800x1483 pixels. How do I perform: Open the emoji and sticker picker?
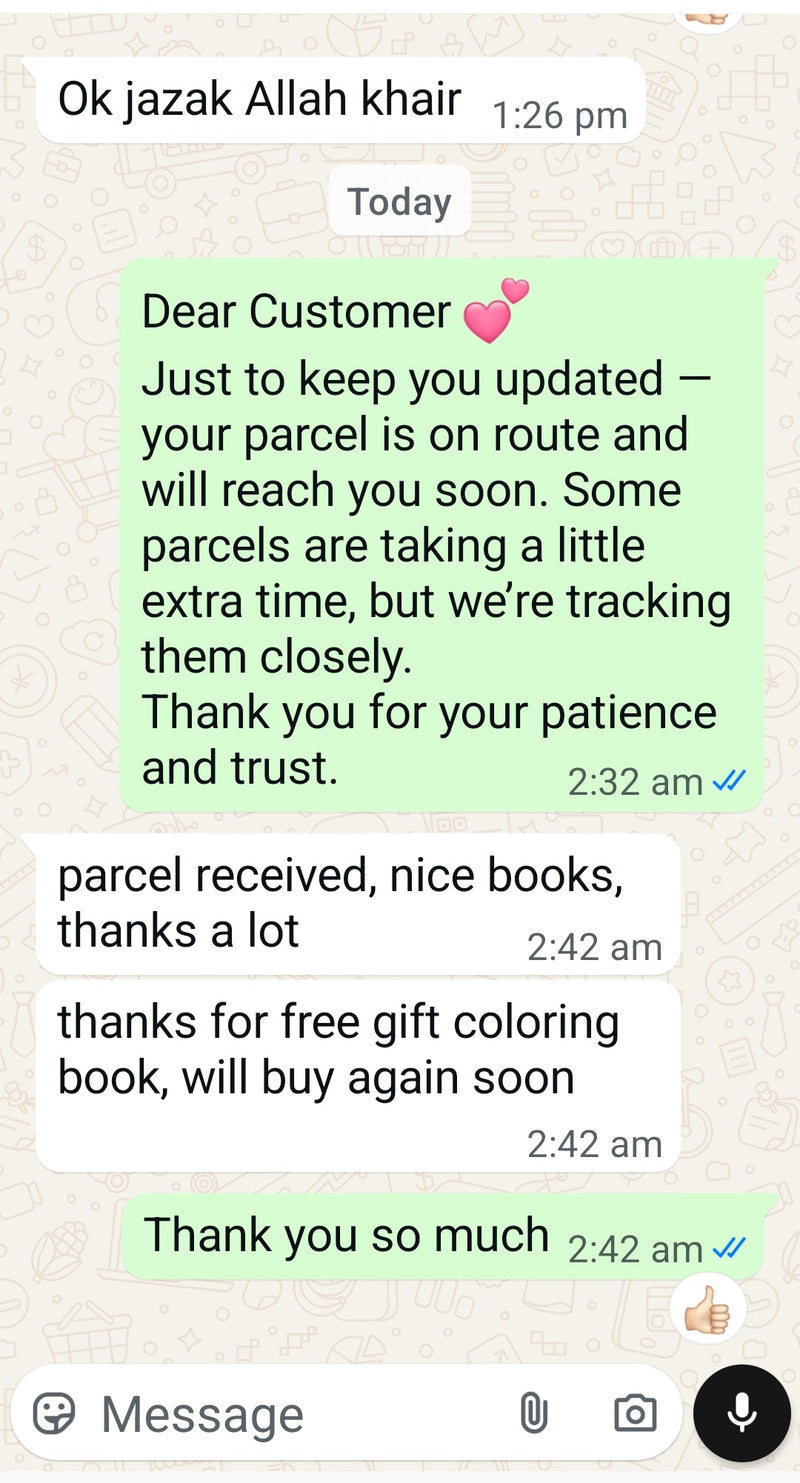54,1414
